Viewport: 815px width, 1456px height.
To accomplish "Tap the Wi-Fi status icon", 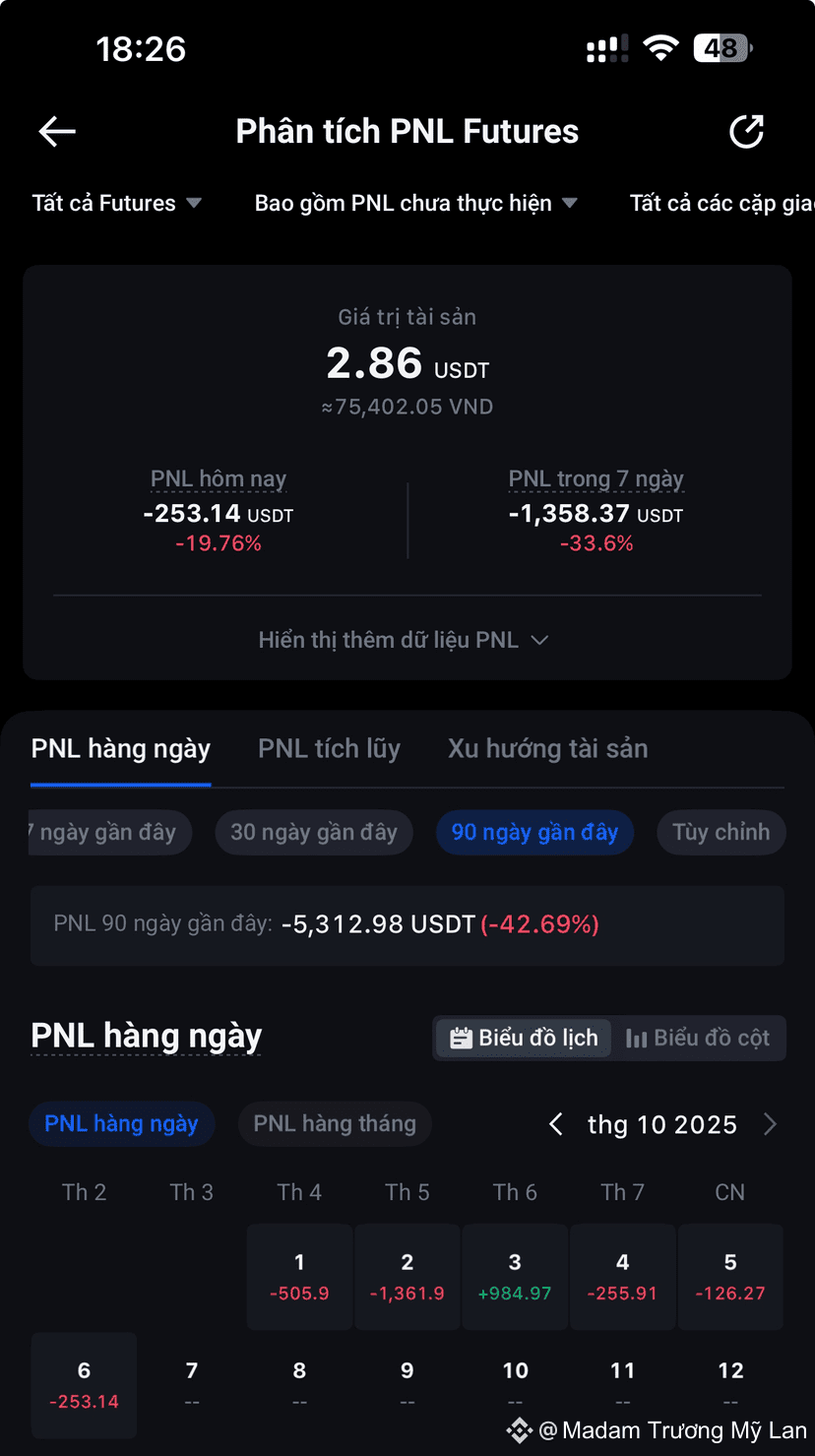I will coord(660,47).
